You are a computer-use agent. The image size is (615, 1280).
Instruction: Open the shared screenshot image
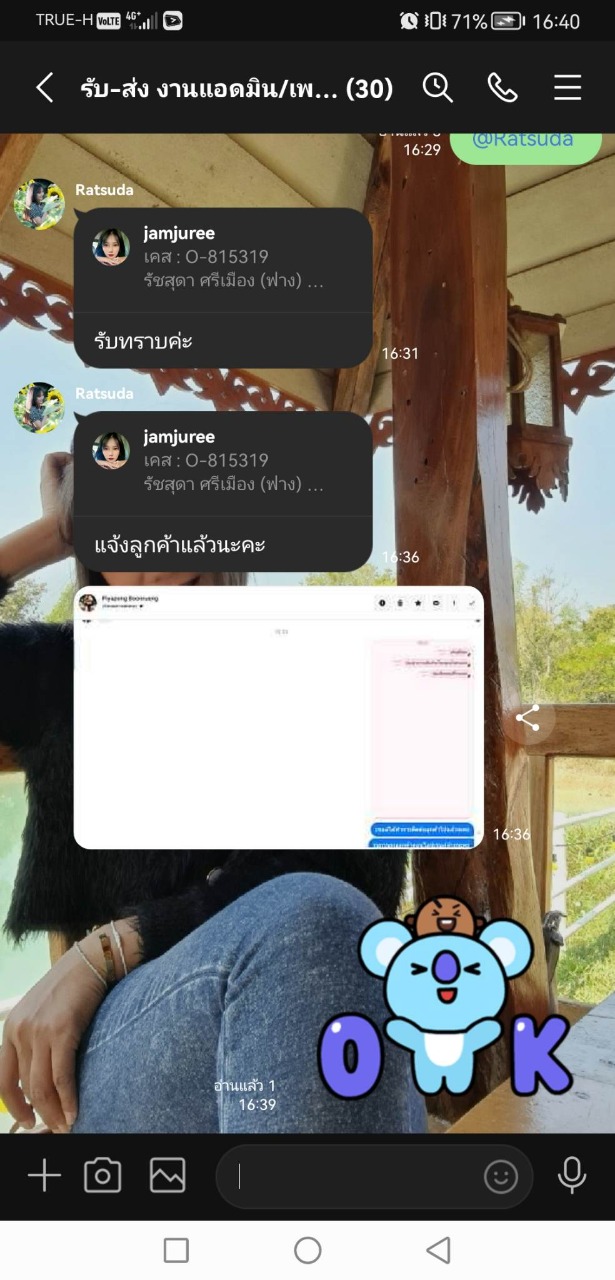278,717
